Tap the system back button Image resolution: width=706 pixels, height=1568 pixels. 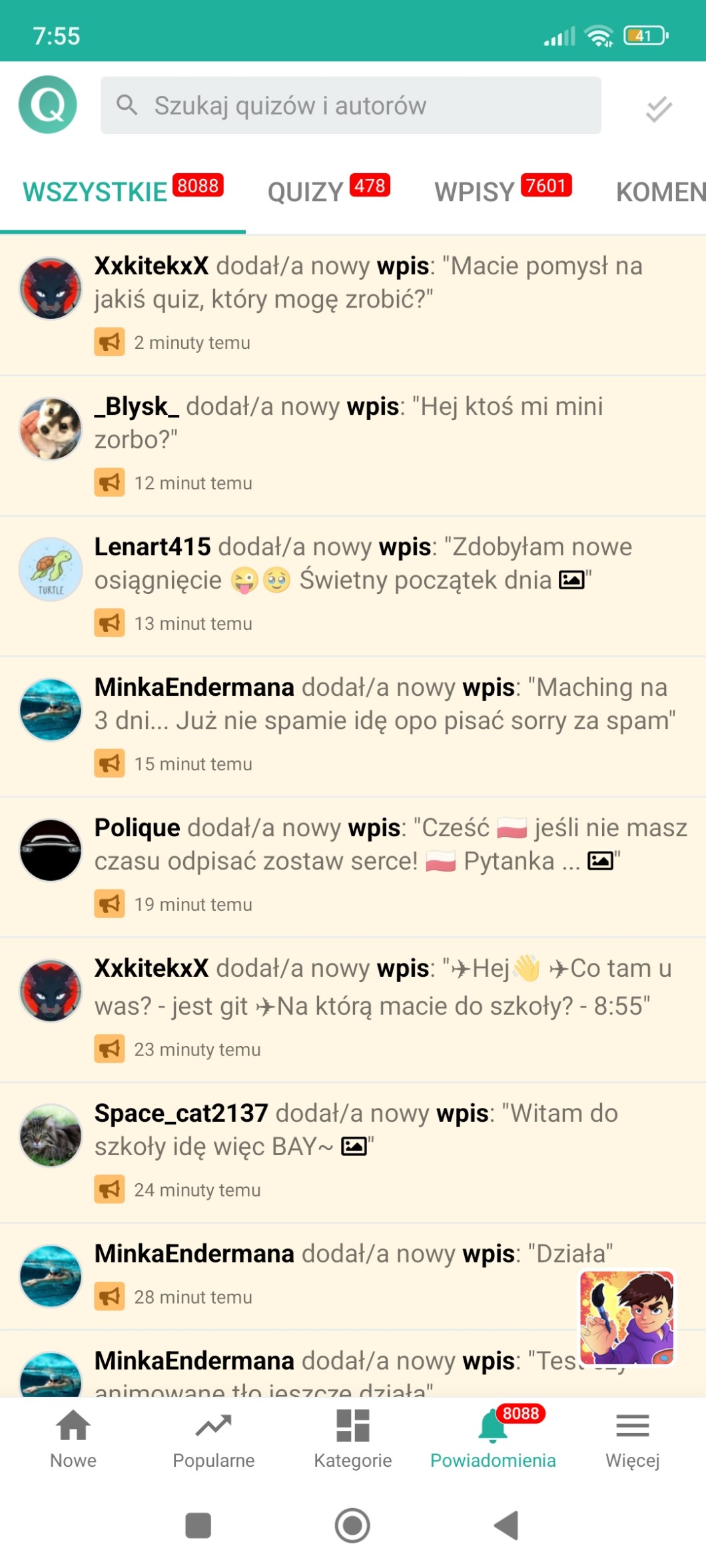point(506,1525)
